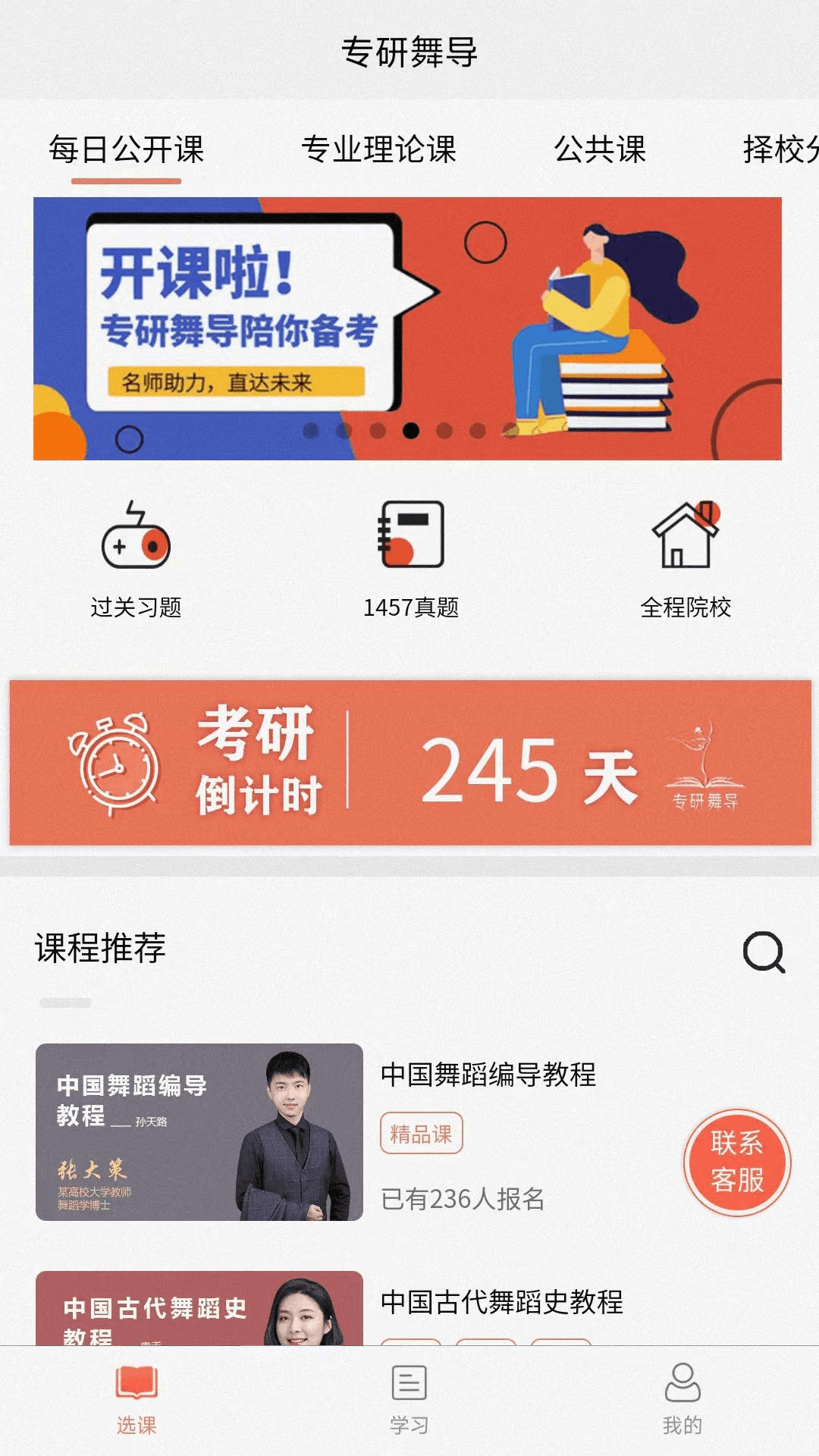
Task: Switch to the 公共课 tab
Action: pos(599,149)
